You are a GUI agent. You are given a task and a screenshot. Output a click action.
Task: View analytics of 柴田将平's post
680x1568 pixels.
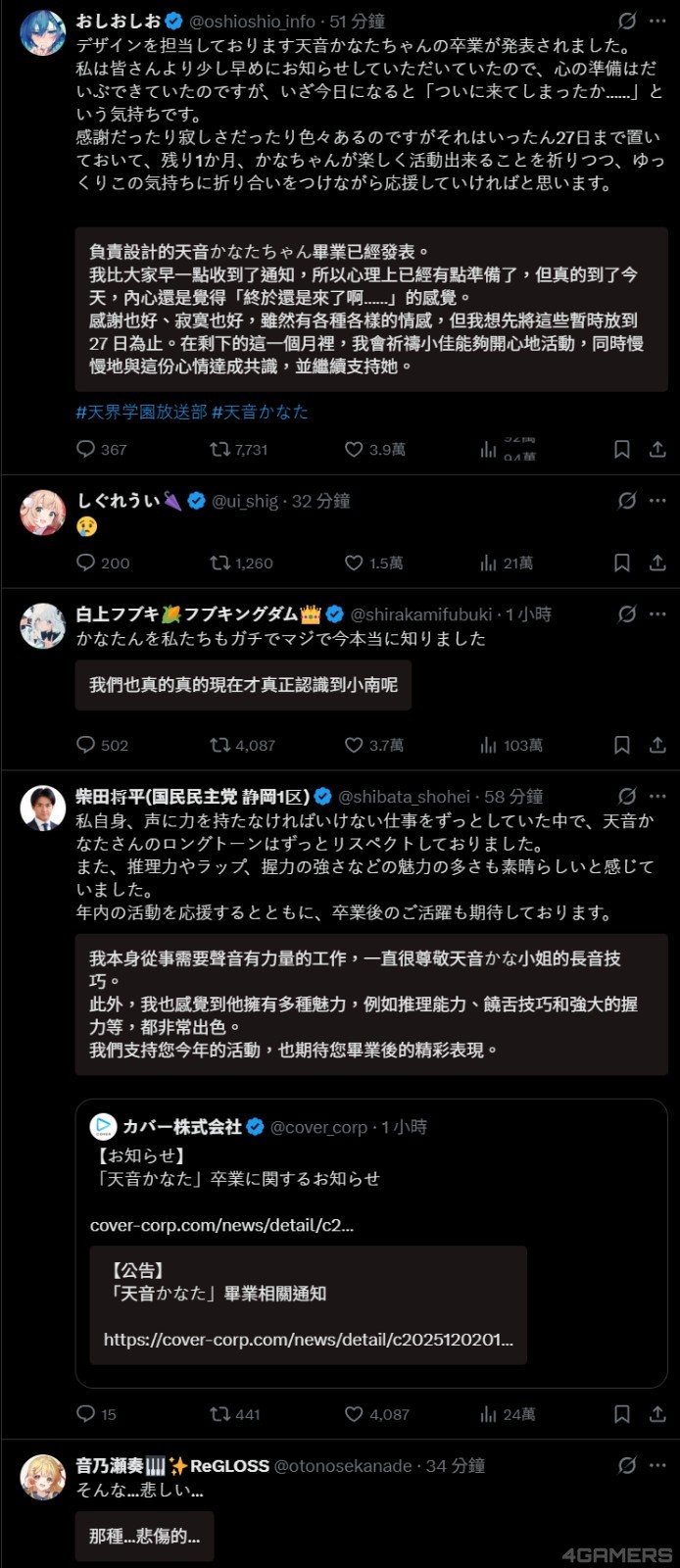pyautogui.click(x=488, y=1415)
